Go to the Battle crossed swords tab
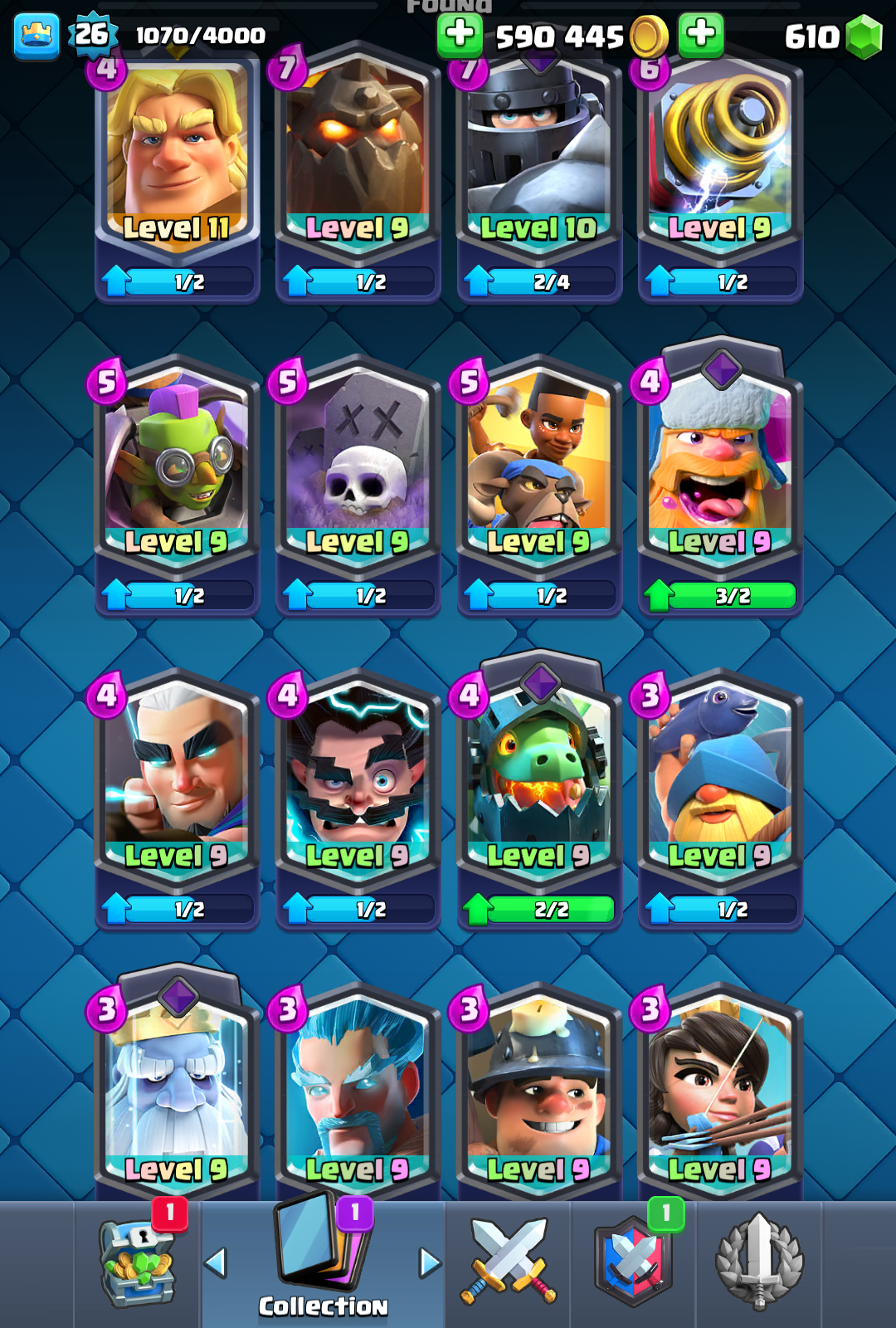Image resolution: width=896 pixels, height=1328 pixels. pyautogui.click(x=508, y=1262)
